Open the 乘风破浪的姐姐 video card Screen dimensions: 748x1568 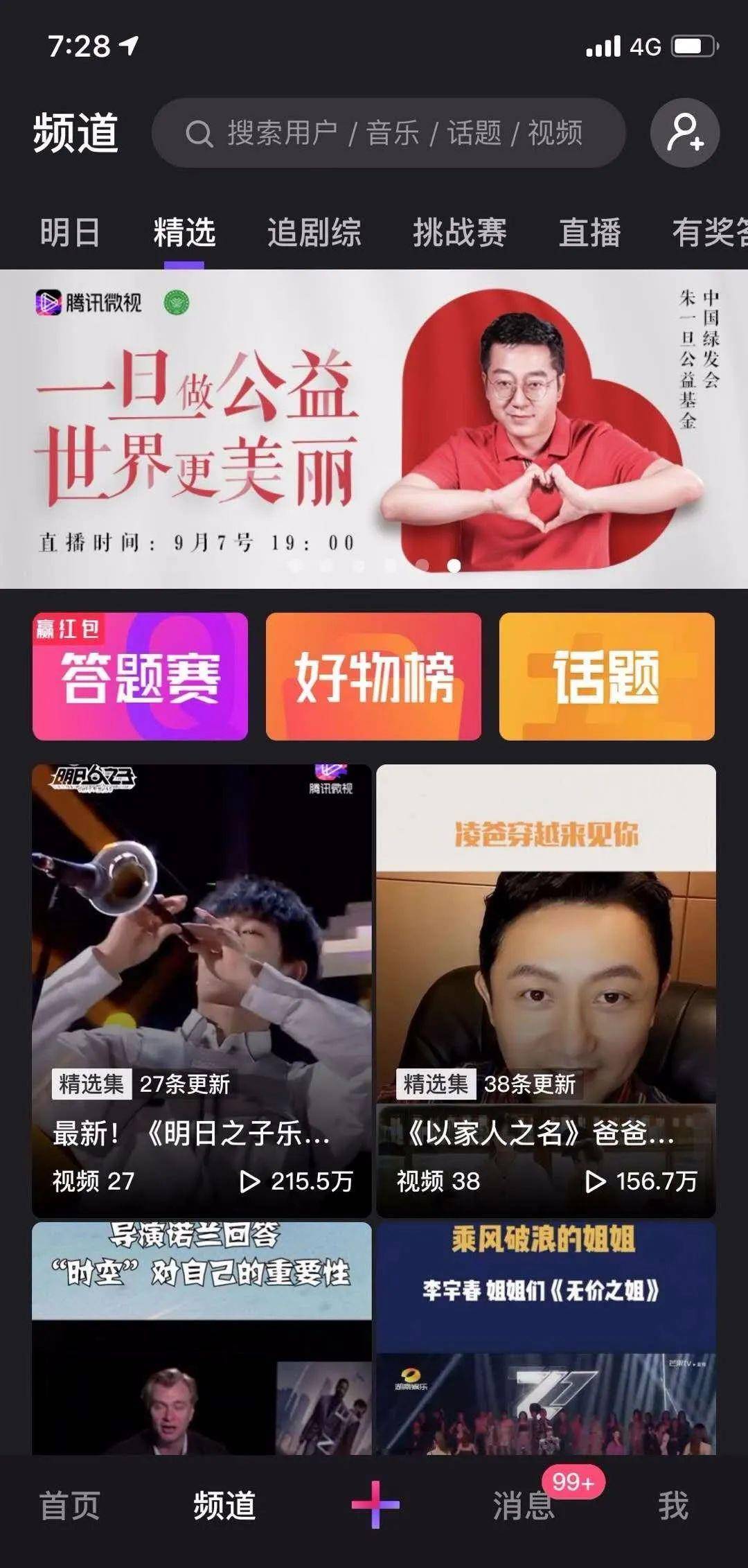click(546, 1338)
